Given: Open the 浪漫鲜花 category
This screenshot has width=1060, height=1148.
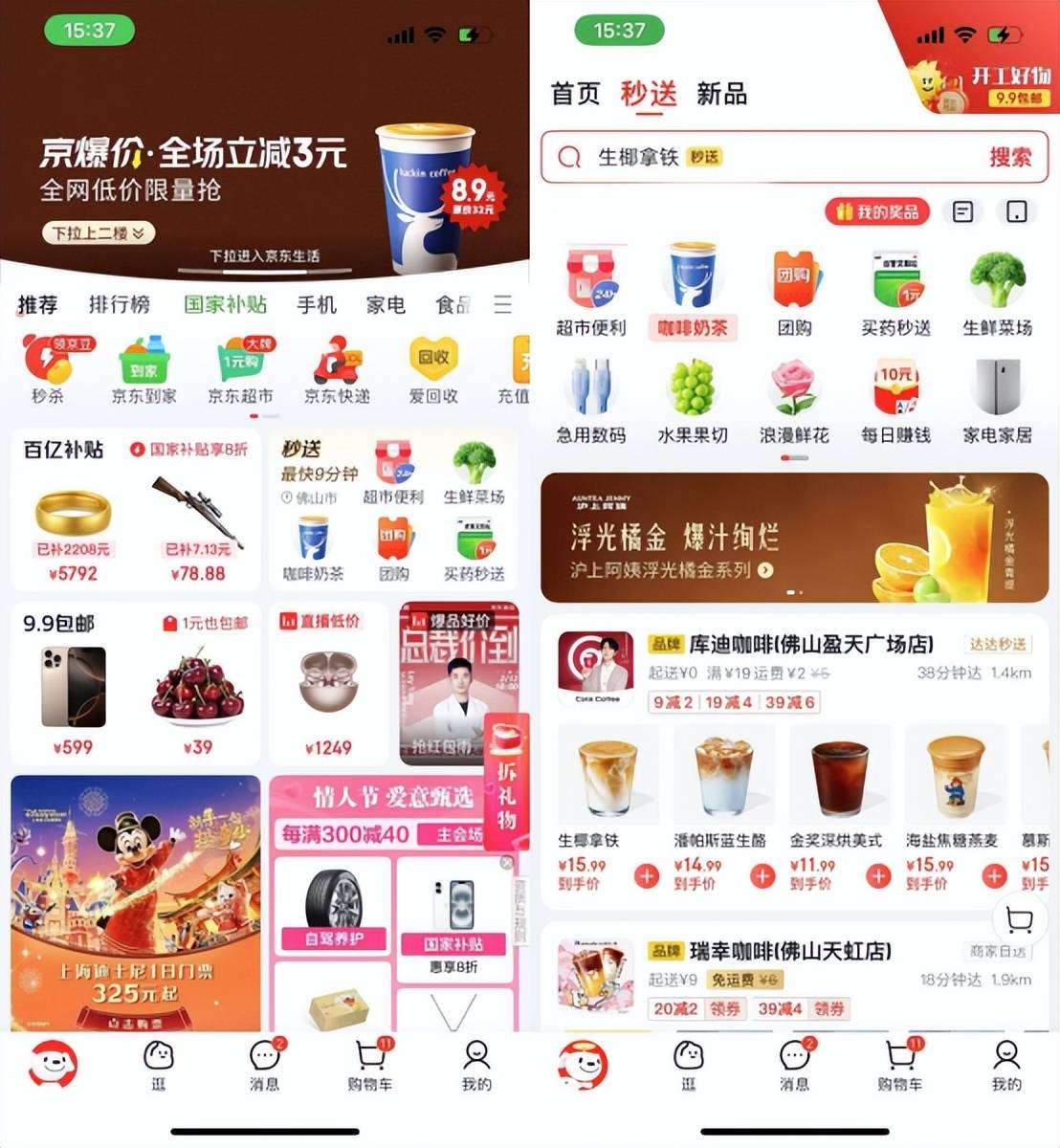Looking at the screenshot, I should [794, 400].
